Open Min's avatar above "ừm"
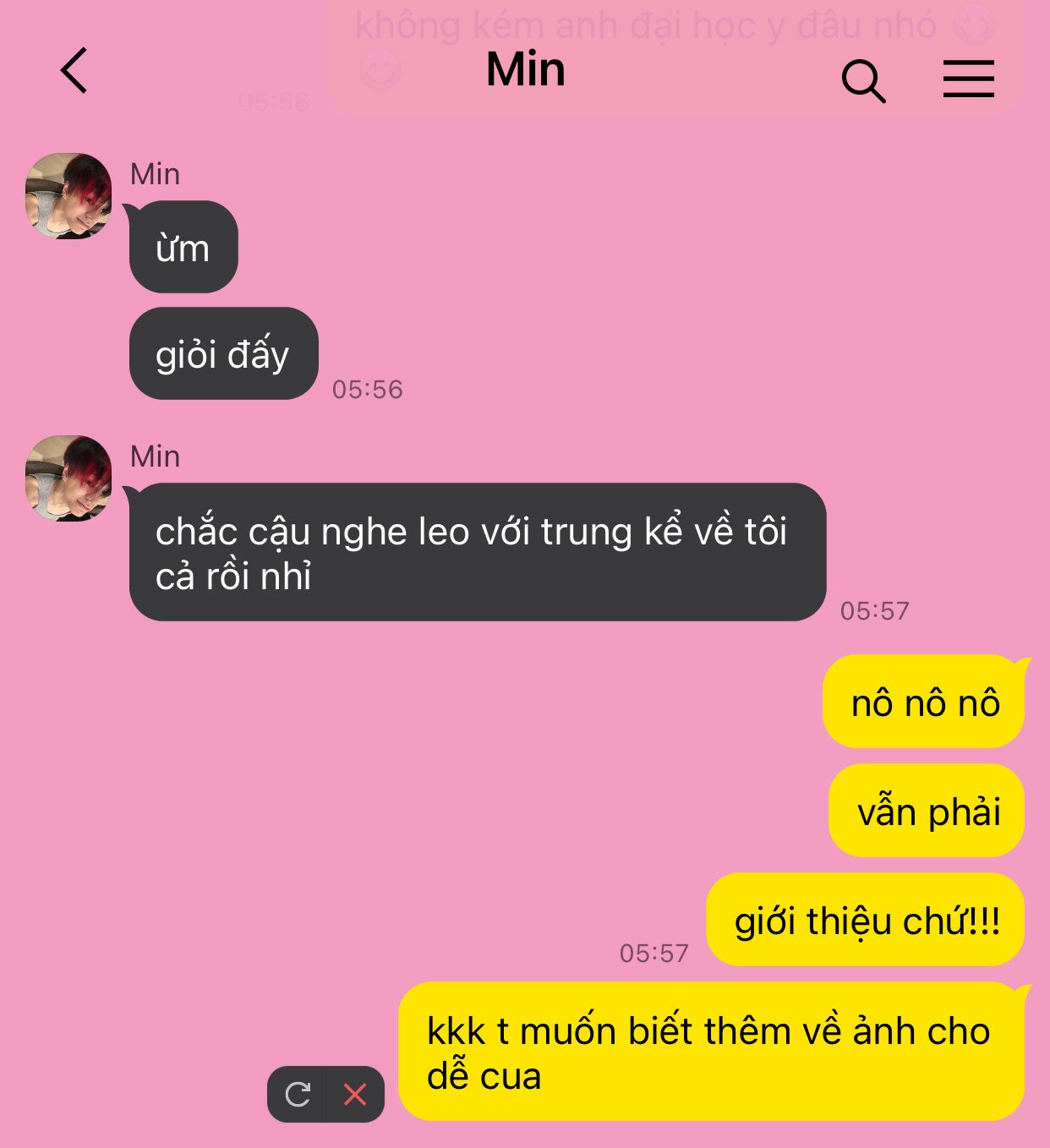Image resolution: width=1050 pixels, height=1148 pixels. (x=68, y=196)
